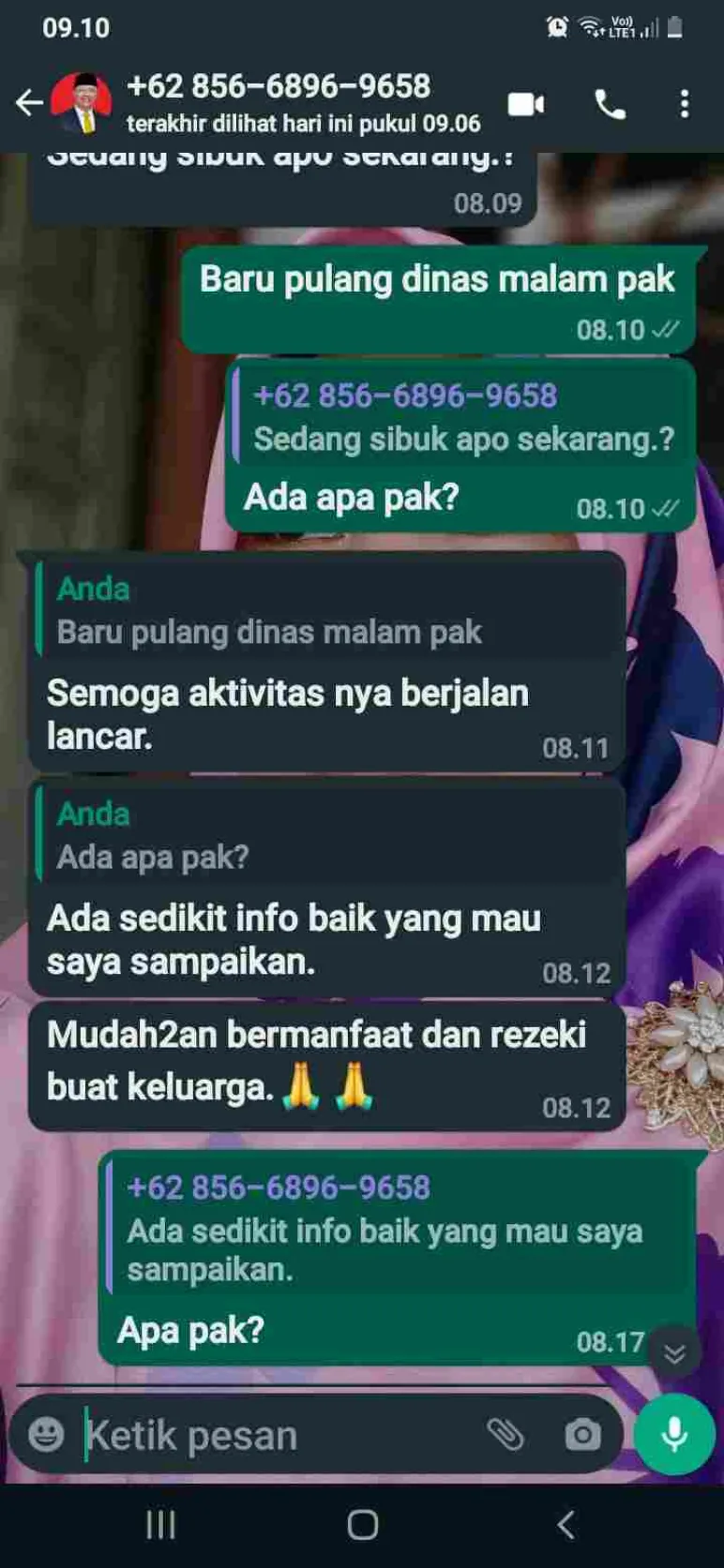The width and height of the screenshot is (724, 1568).
Task: Open the overflow menu
Action: tap(685, 104)
